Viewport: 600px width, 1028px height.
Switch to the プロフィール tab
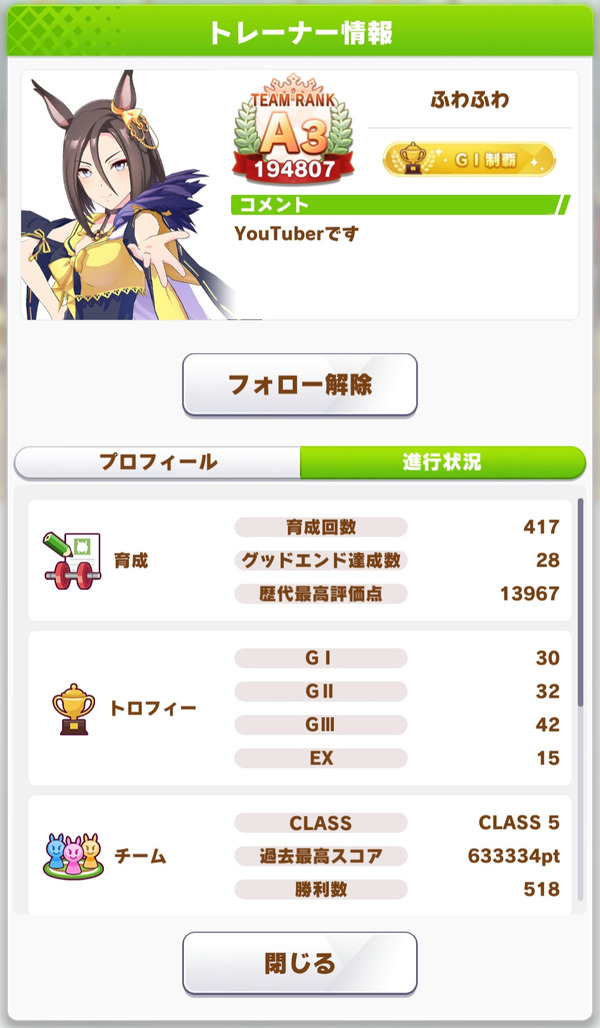pos(157,463)
